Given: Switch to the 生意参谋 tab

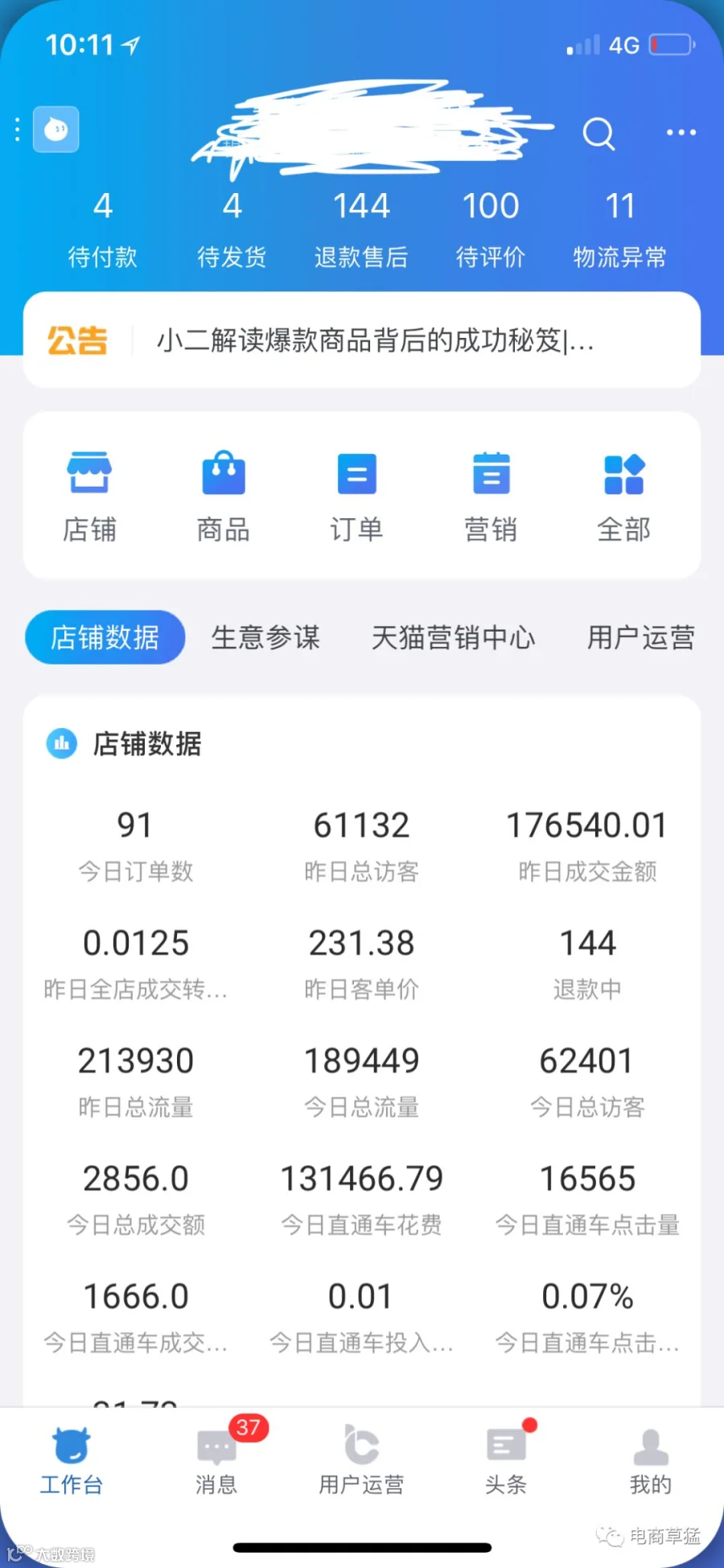Looking at the screenshot, I should 265,637.
